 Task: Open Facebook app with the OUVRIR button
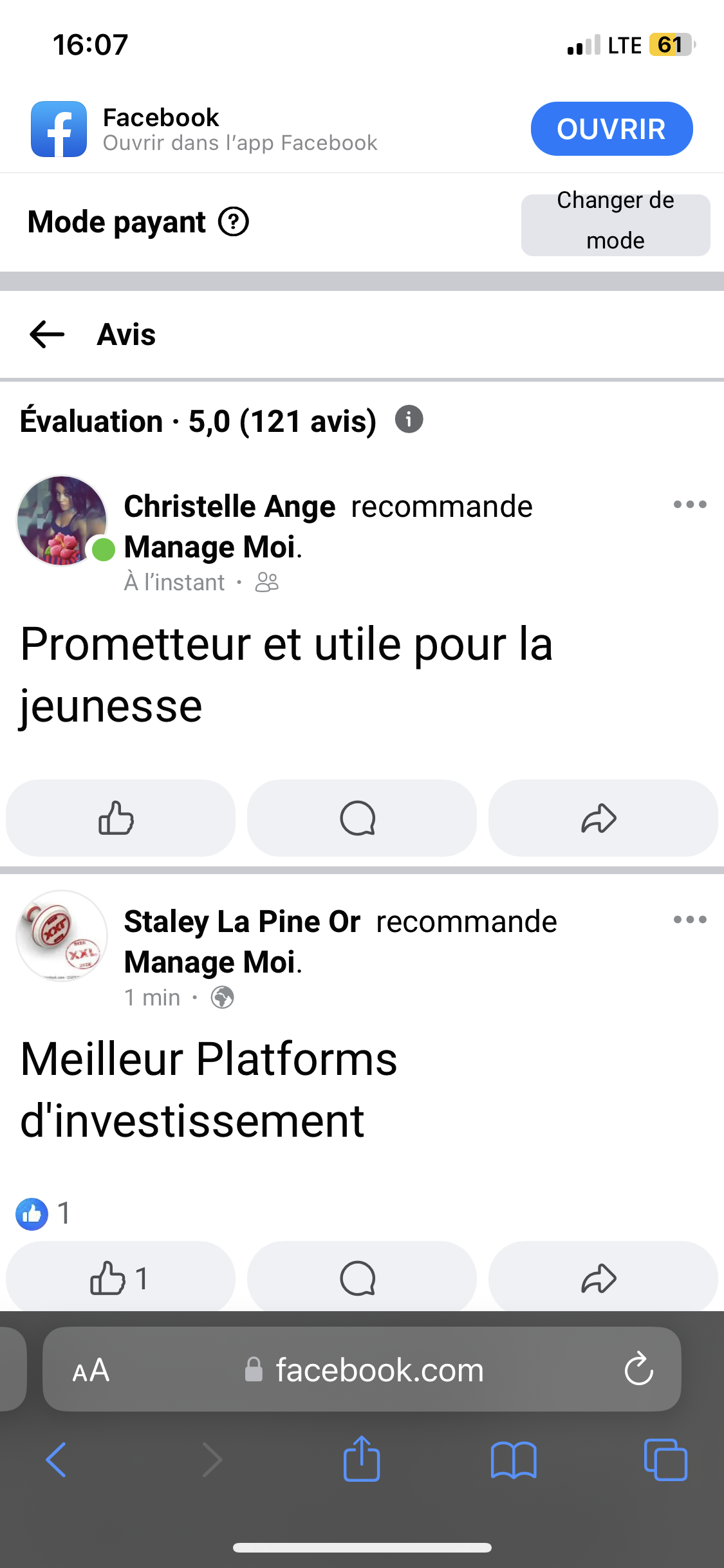(x=611, y=129)
